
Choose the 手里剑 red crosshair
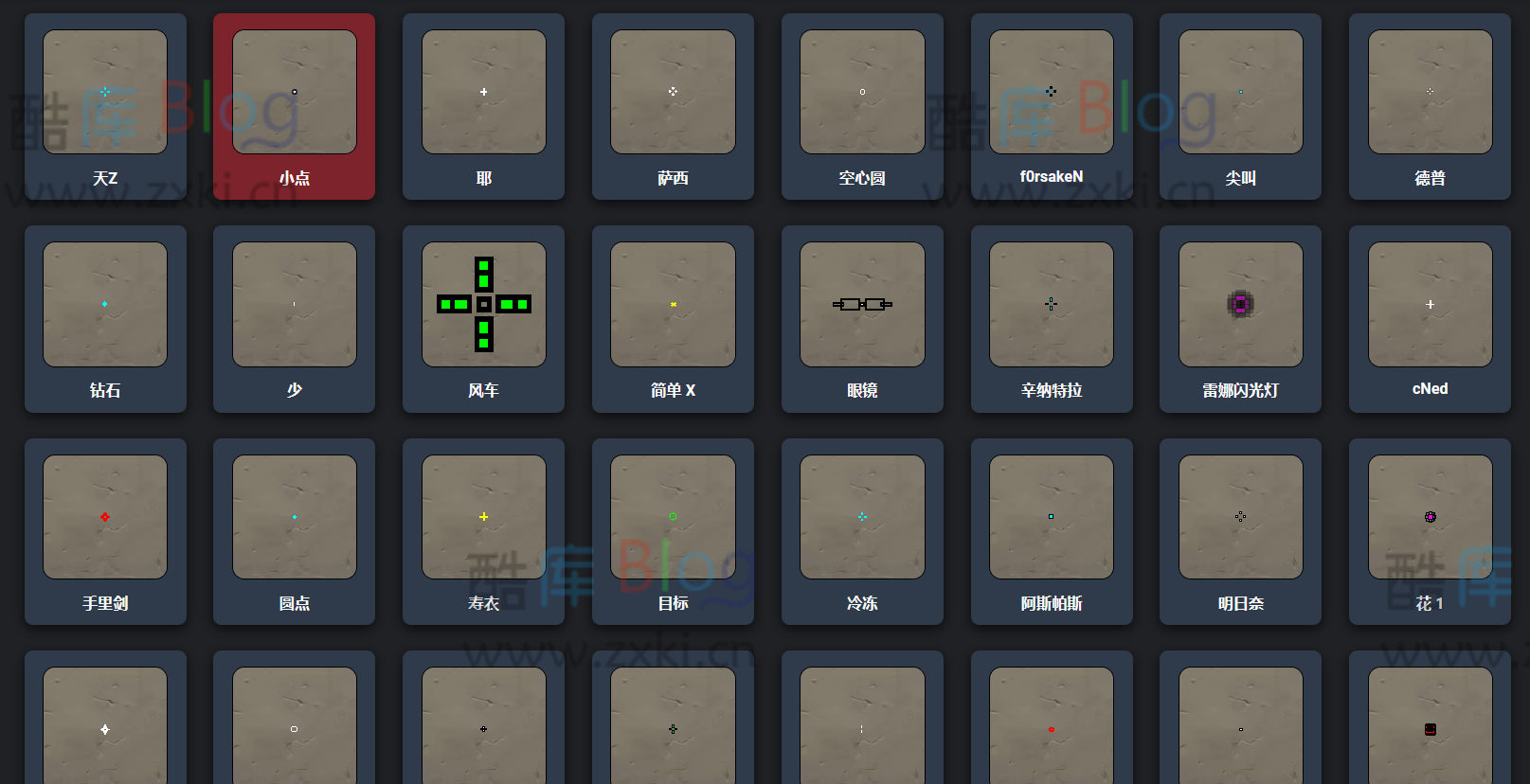[x=105, y=531]
